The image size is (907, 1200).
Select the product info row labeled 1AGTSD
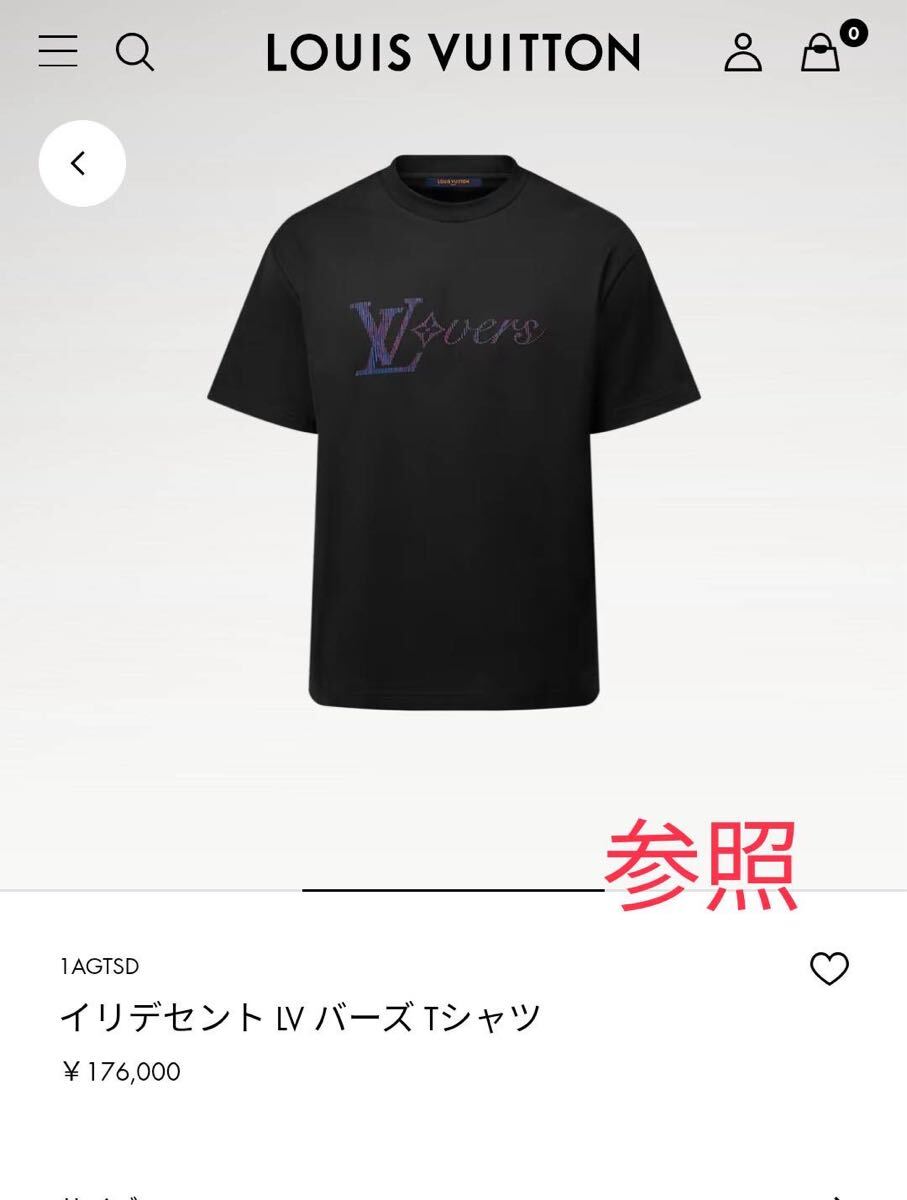point(100,967)
